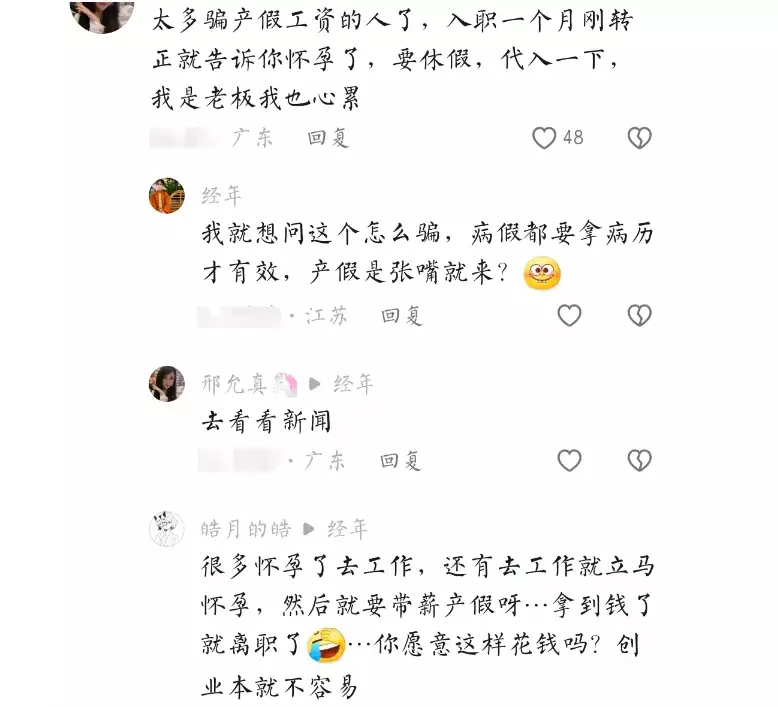Viewport: 778px width, 707px height.
Task: Like the comment with 48 likes
Action: pyautogui.click(x=544, y=138)
